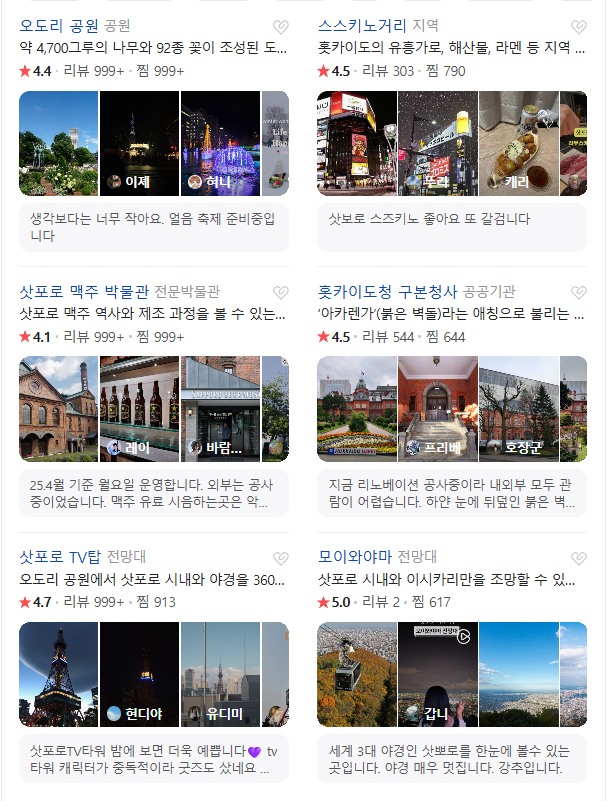
Task: Read the 삿포로 맥주 박물관 review snippet
Action: [154, 493]
